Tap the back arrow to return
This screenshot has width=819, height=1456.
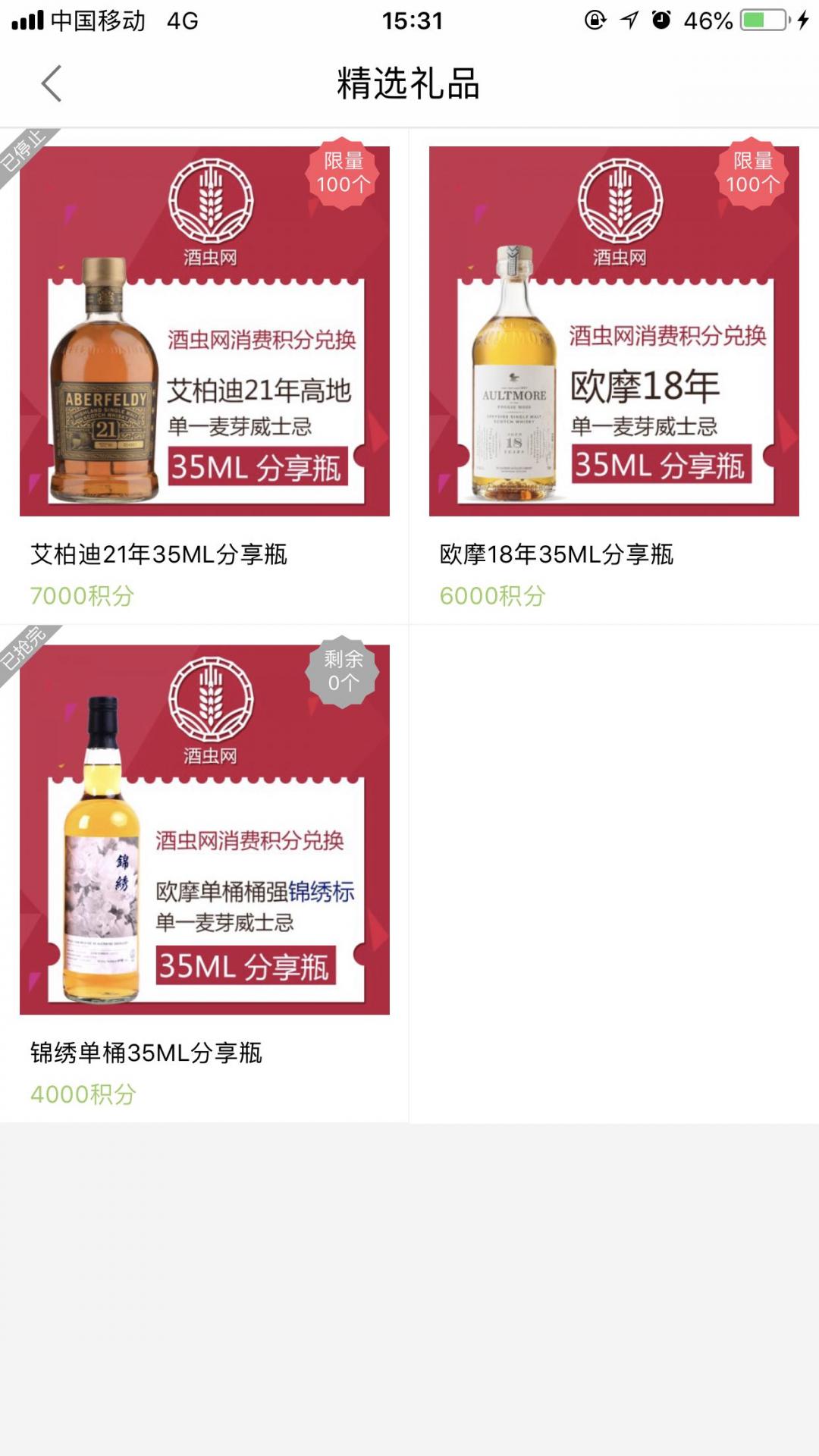click(51, 82)
